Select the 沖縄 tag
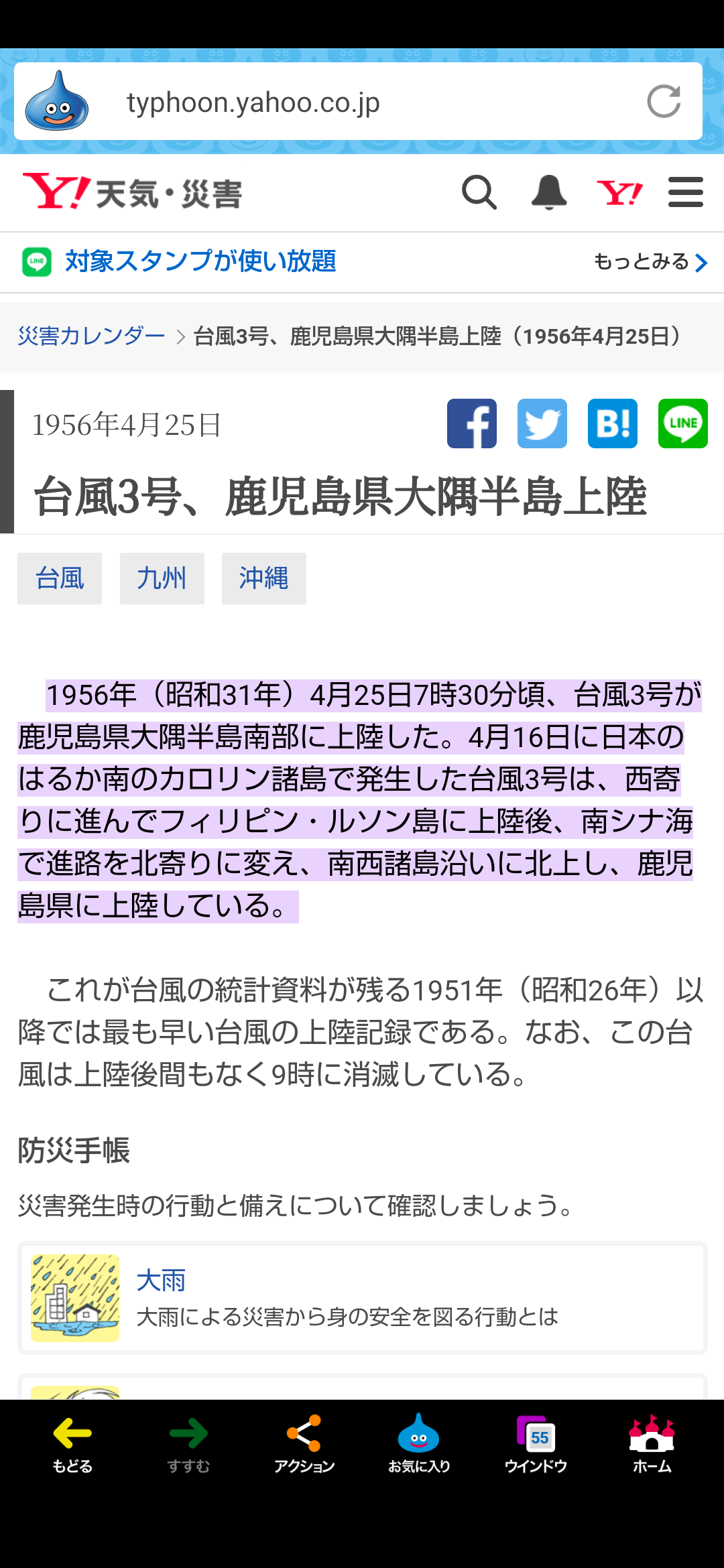Image resolution: width=724 pixels, height=1568 pixels. click(x=264, y=578)
